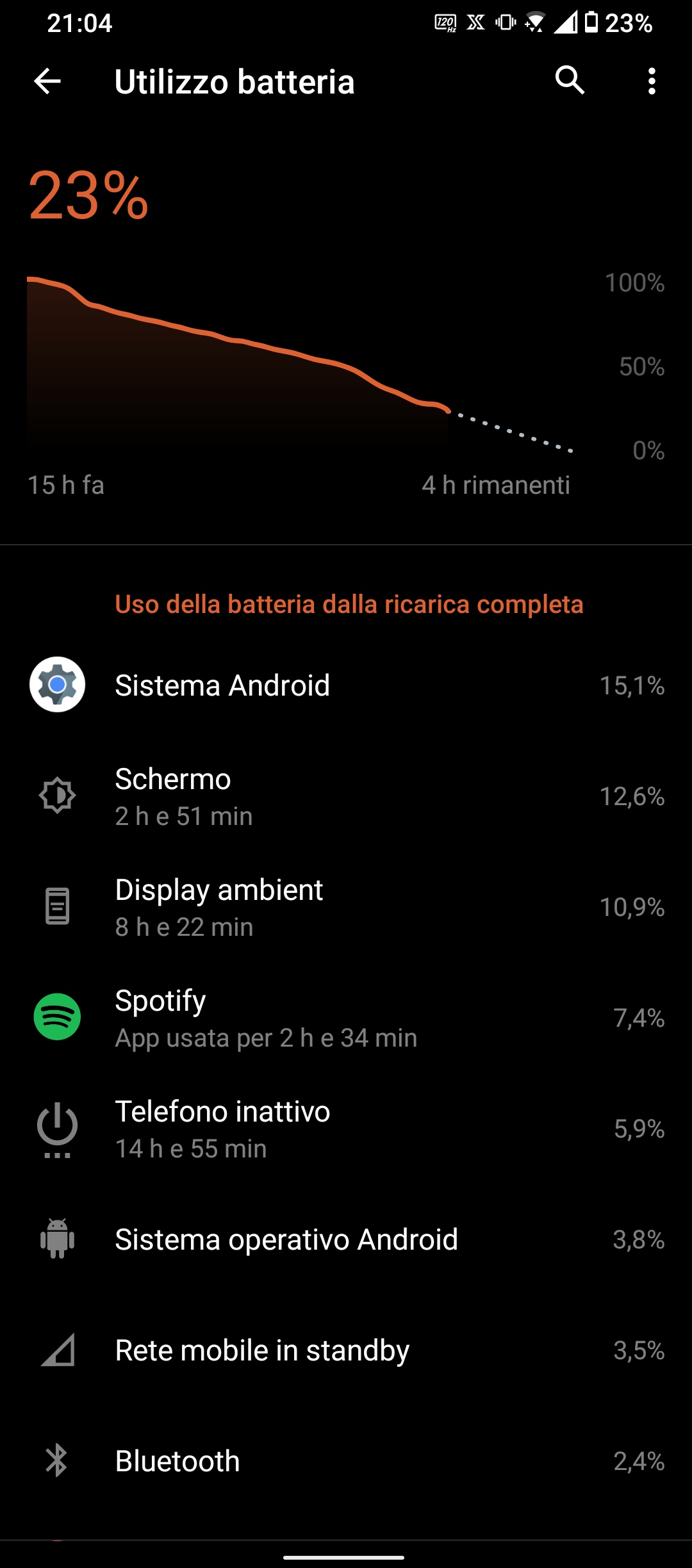Screen dimensions: 692x1568
Task: Select the Telefono inattivo row
Action: (x=346, y=1129)
